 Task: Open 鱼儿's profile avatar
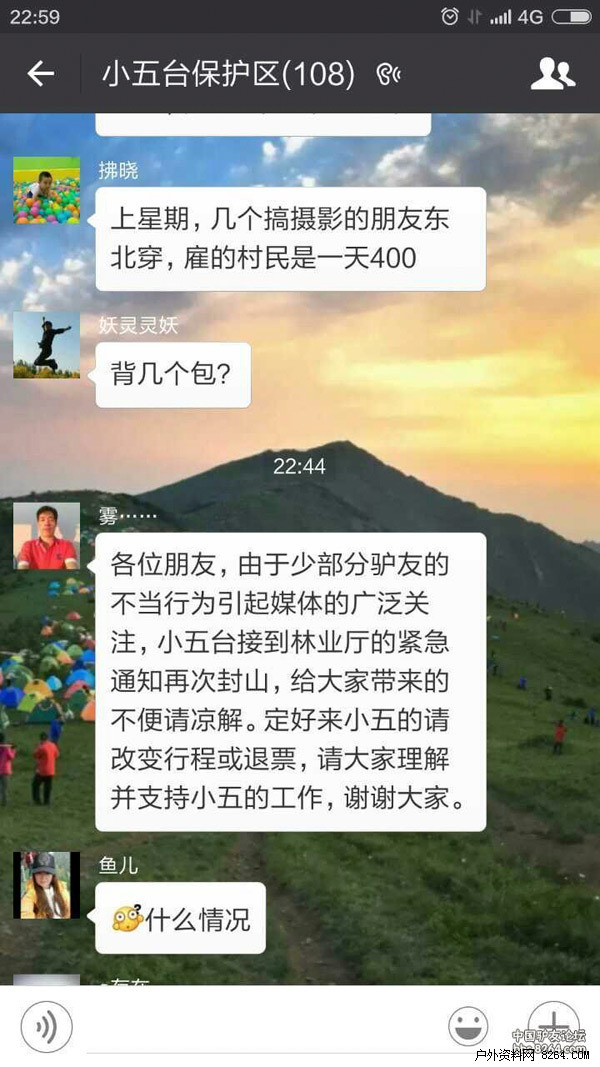46,885
